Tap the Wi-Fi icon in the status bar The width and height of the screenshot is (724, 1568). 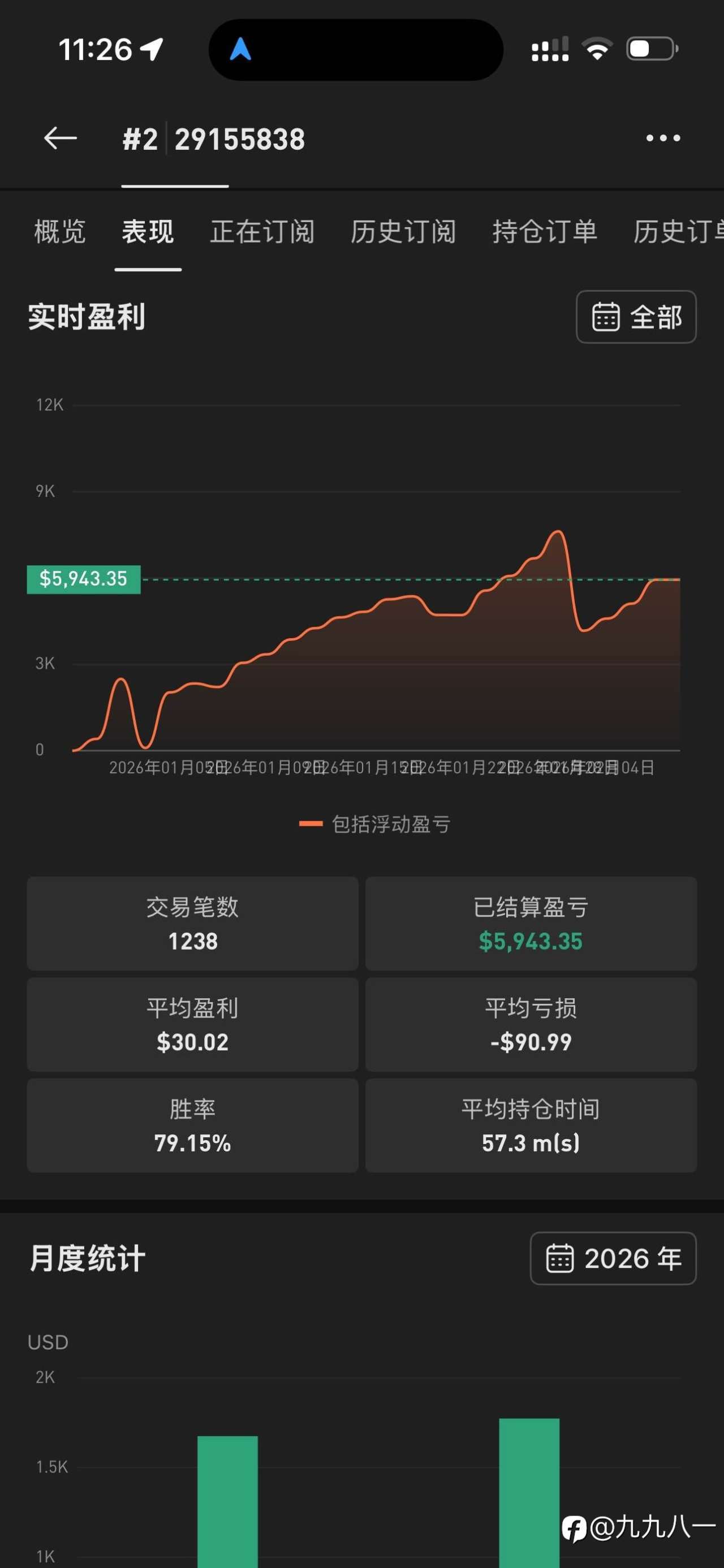[598, 50]
